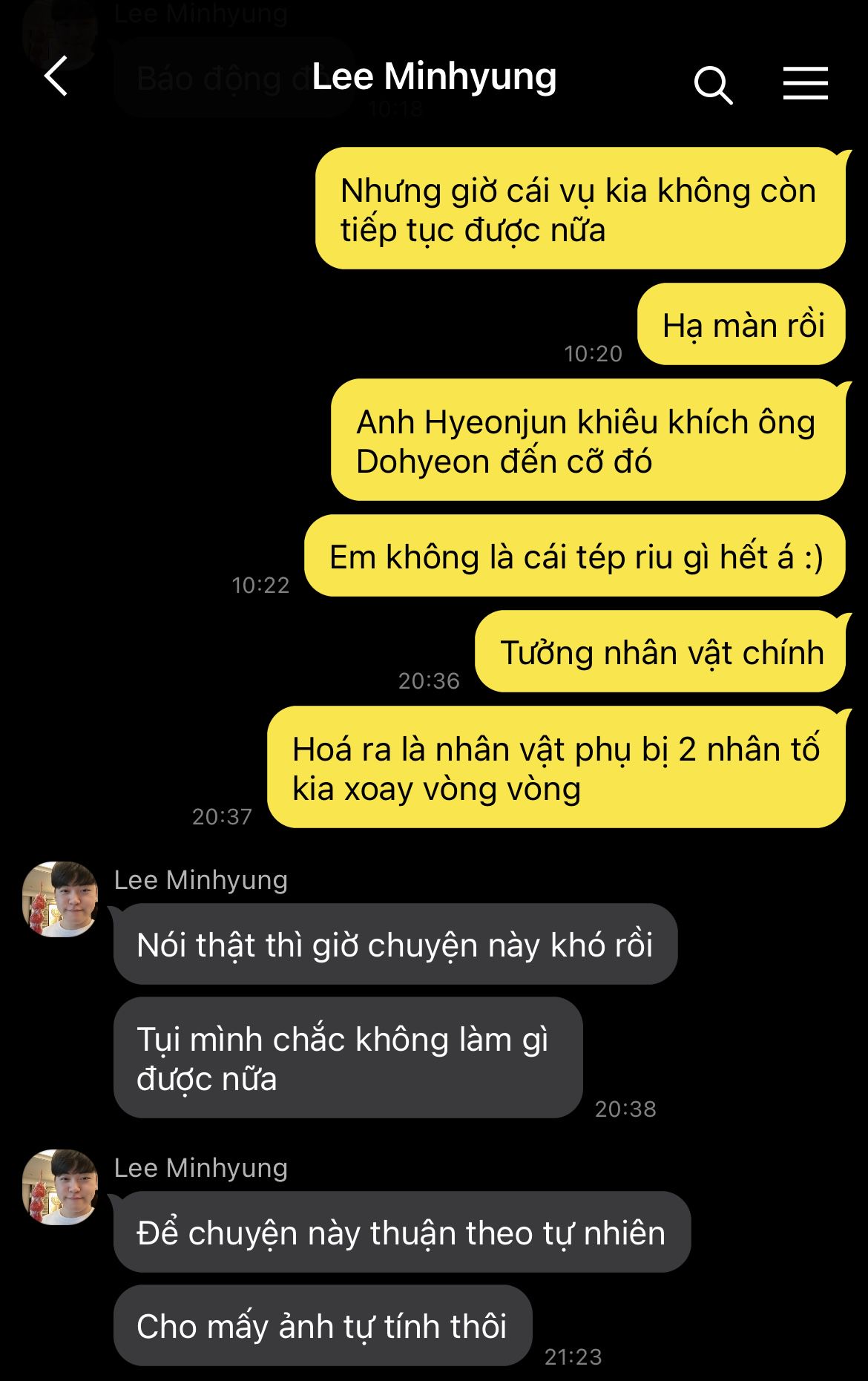This screenshot has width=868, height=1381.
Task: Go back to the chat list
Action: click(56, 76)
